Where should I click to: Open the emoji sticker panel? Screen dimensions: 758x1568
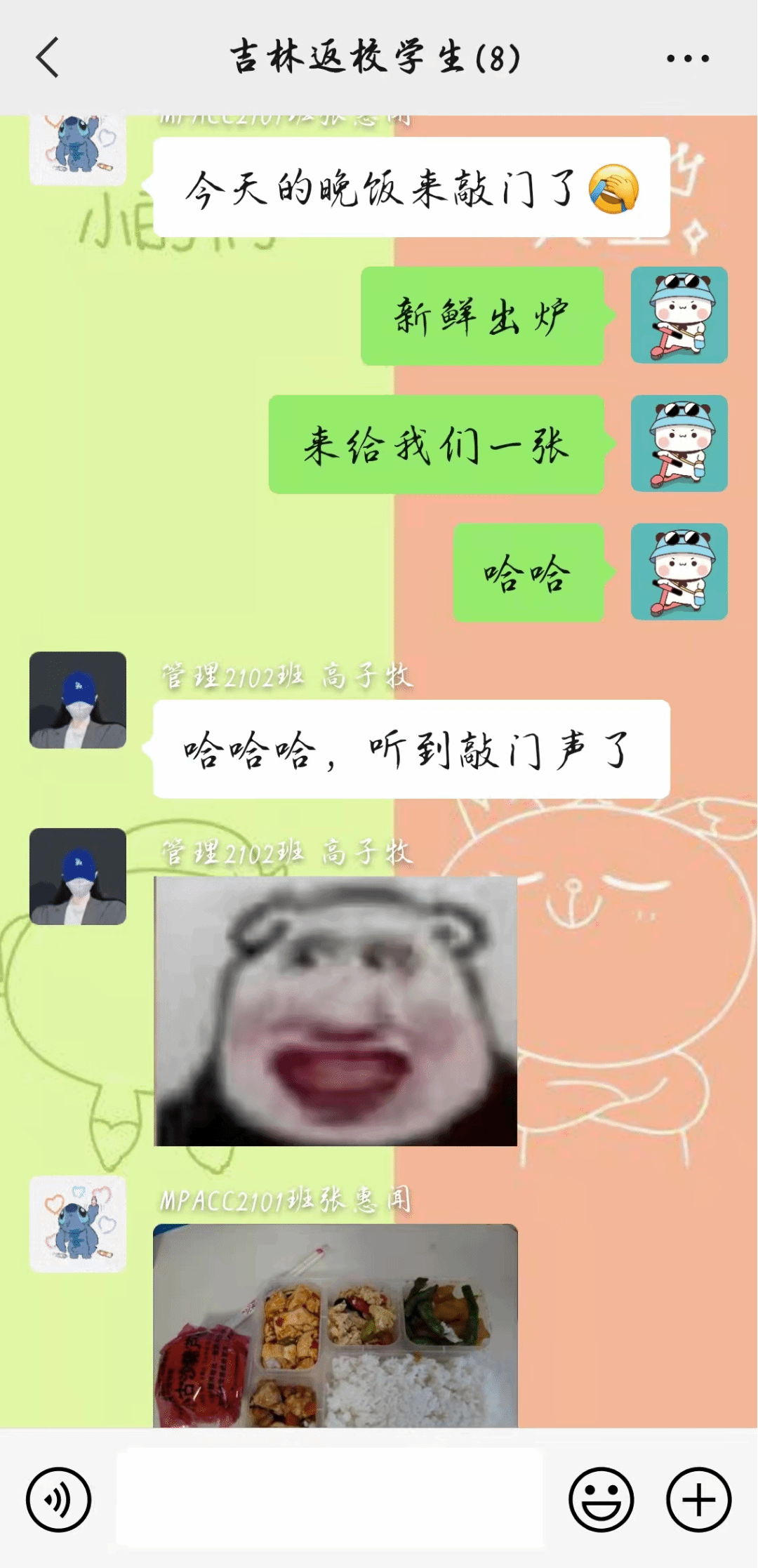pyautogui.click(x=601, y=1499)
